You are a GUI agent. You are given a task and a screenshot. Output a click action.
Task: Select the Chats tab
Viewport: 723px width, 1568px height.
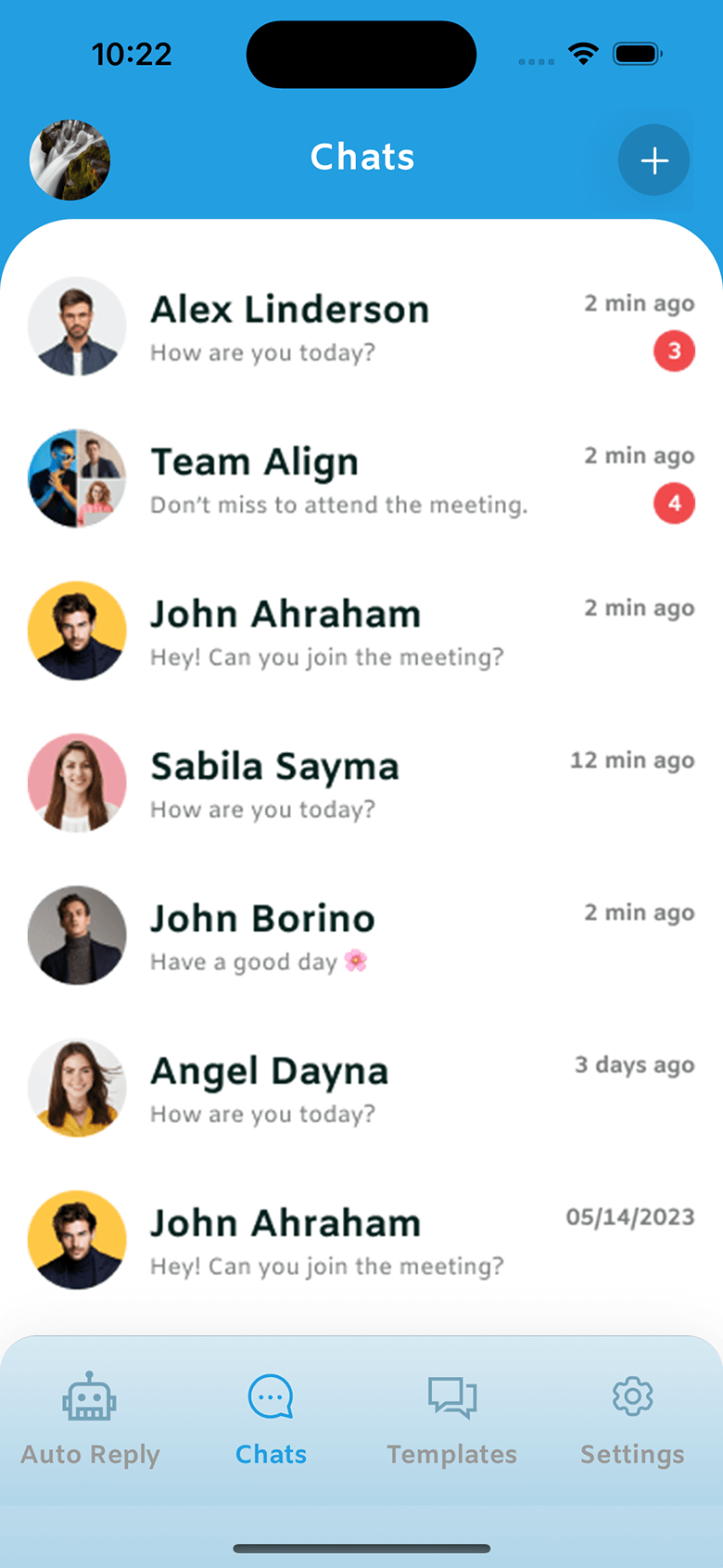coord(271,1420)
